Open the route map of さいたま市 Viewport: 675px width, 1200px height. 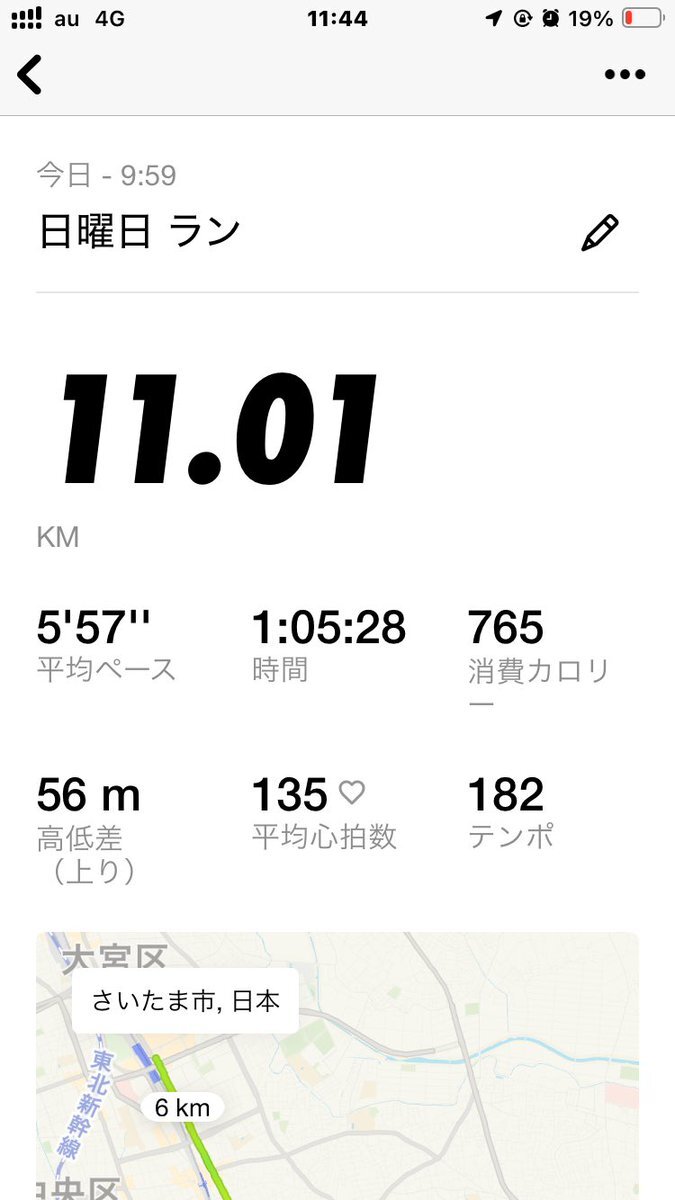[337, 1066]
